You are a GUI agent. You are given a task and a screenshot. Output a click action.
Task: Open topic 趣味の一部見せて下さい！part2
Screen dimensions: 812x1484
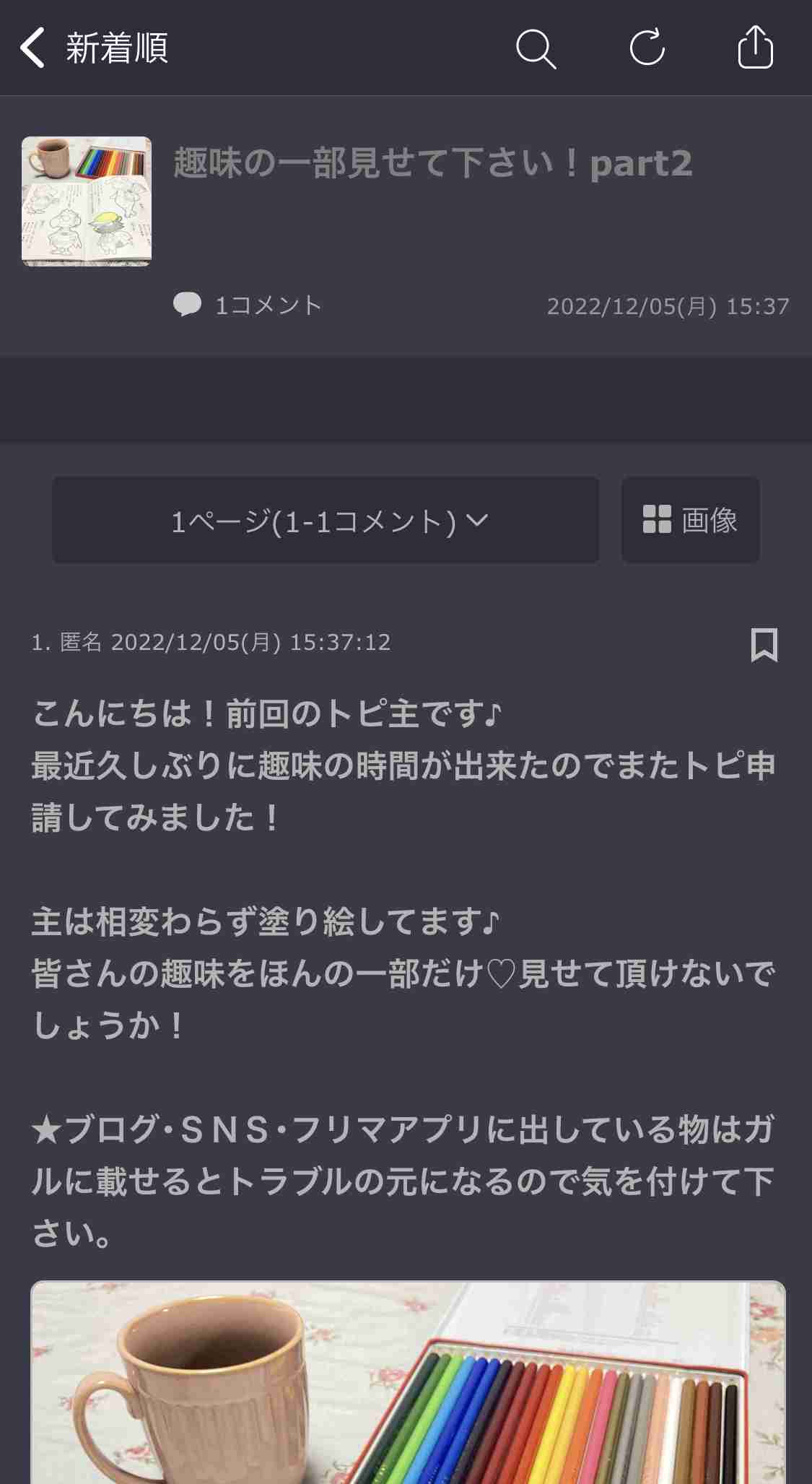433,163
